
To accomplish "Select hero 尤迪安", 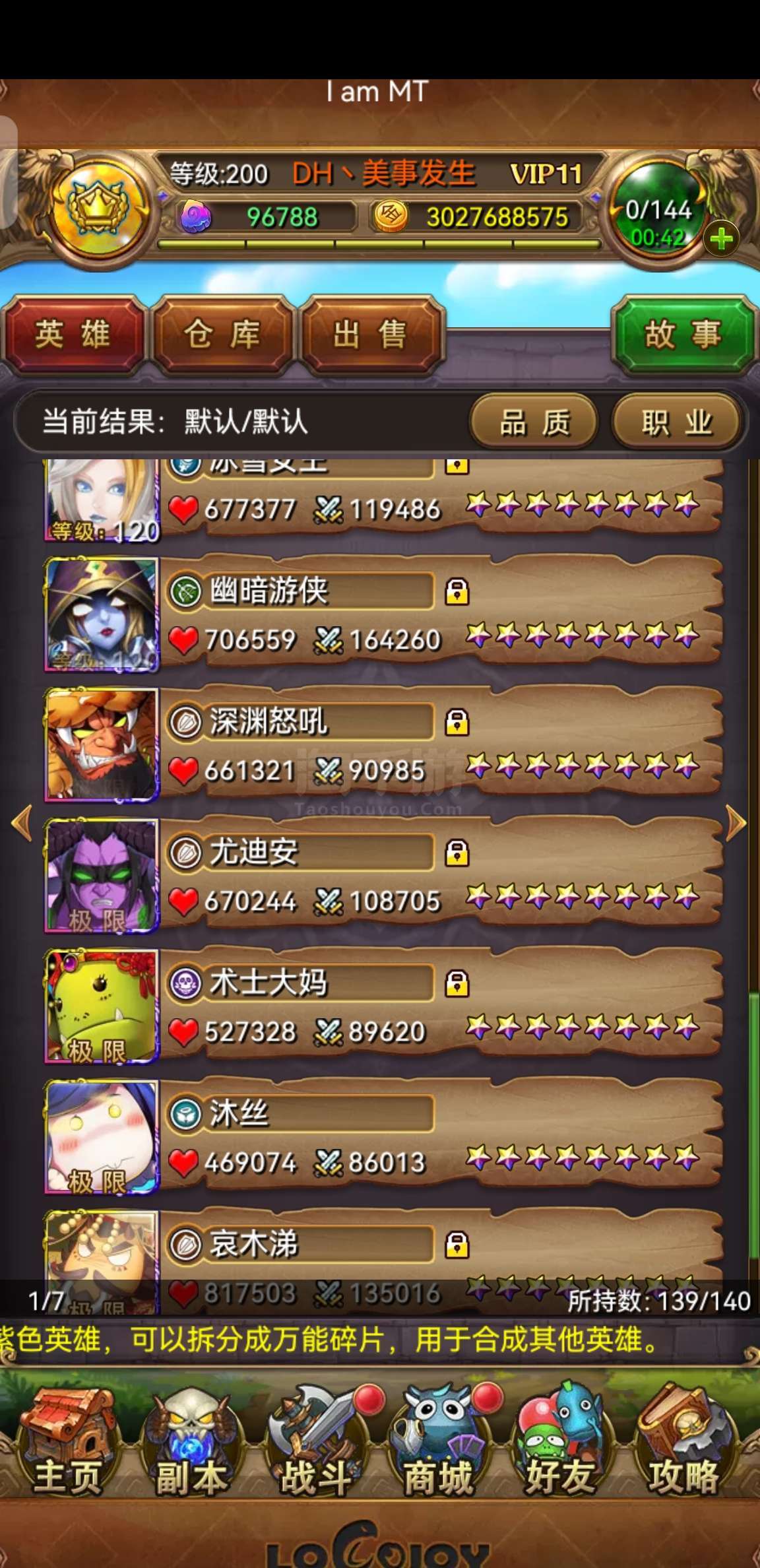I will point(383,876).
